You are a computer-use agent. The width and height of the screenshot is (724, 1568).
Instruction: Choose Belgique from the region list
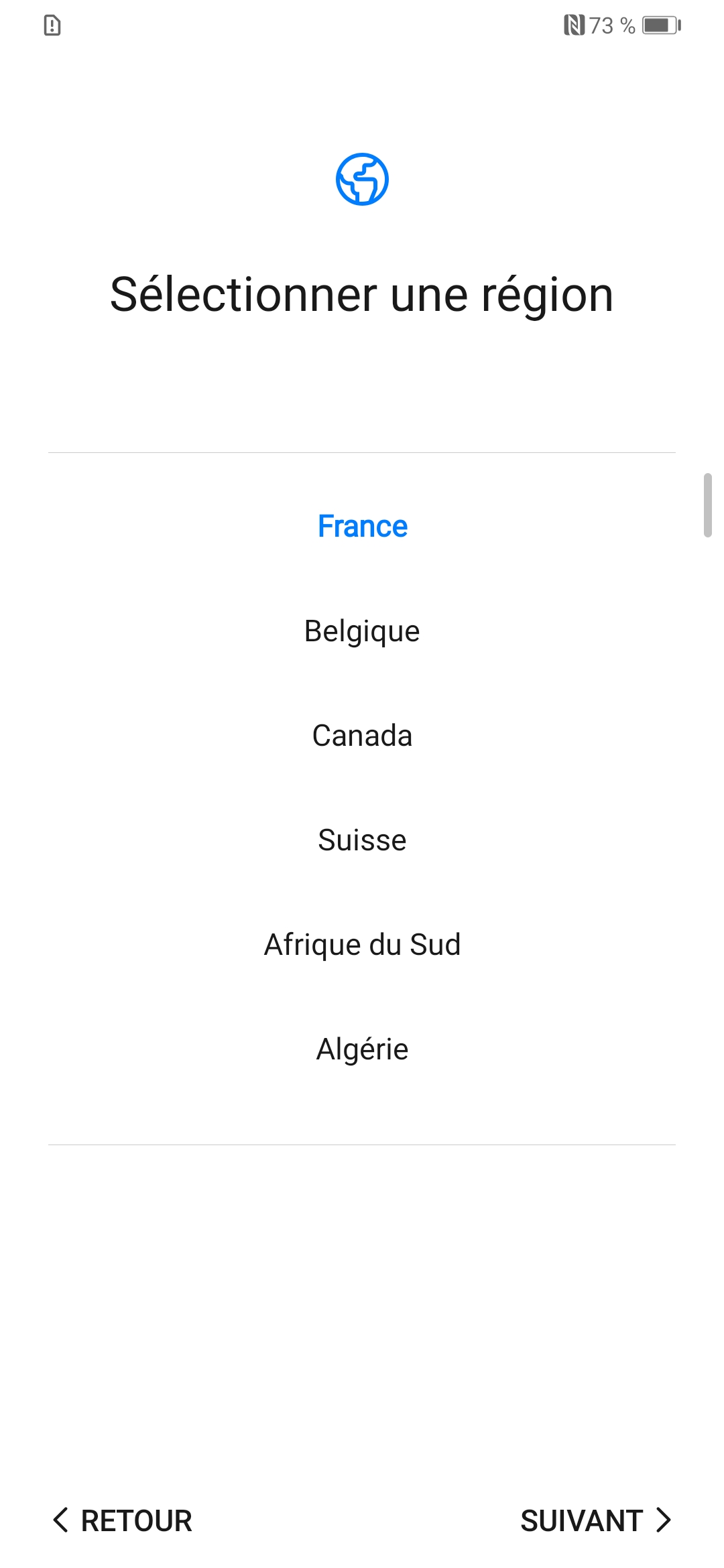click(362, 631)
